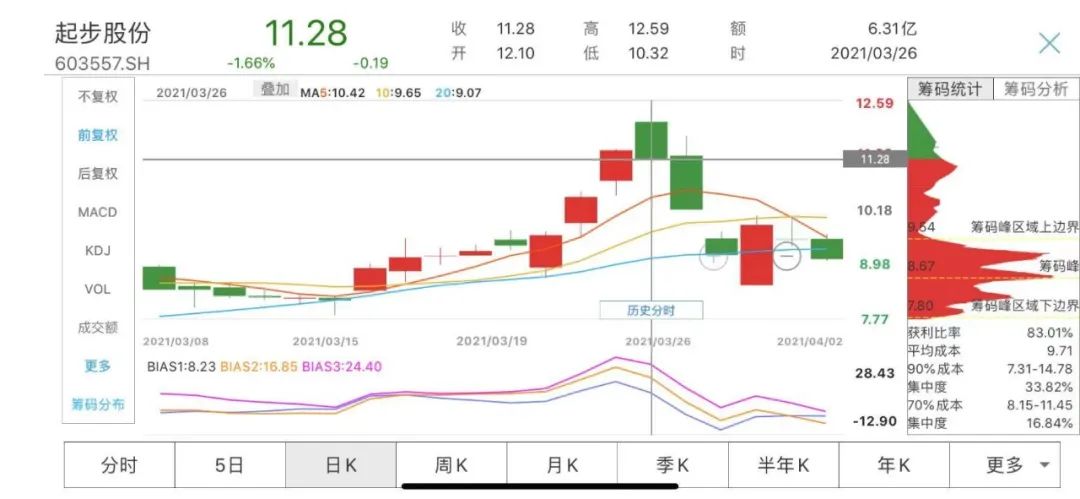Select the 5日 chart tab
This screenshot has width=1080, height=499.
pyautogui.click(x=229, y=465)
